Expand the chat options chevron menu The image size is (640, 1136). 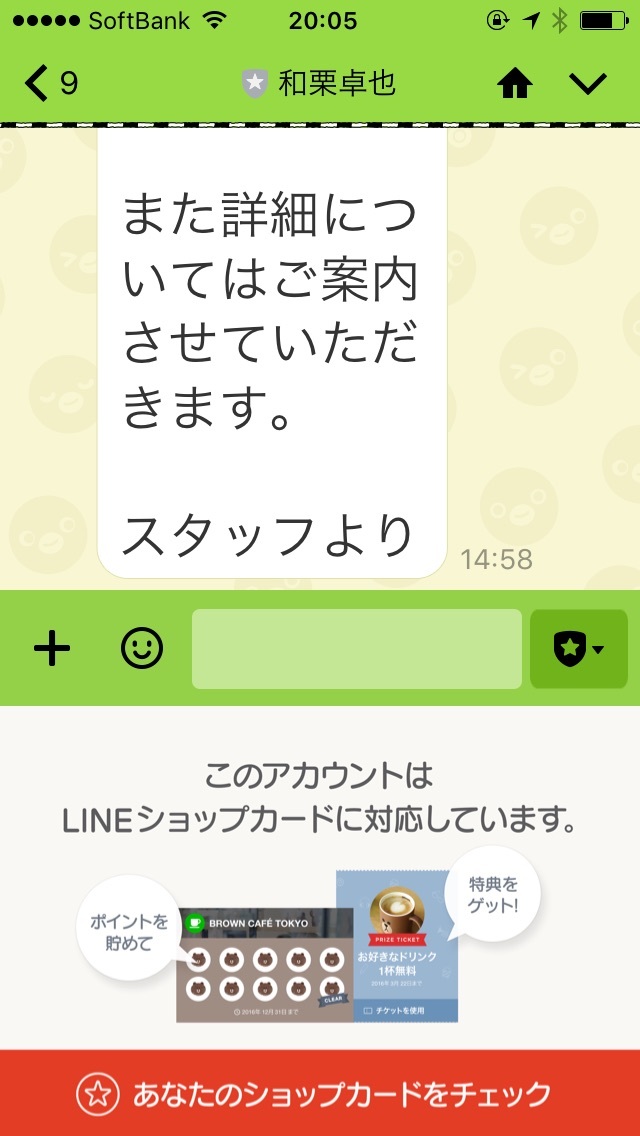click(588, 84)
